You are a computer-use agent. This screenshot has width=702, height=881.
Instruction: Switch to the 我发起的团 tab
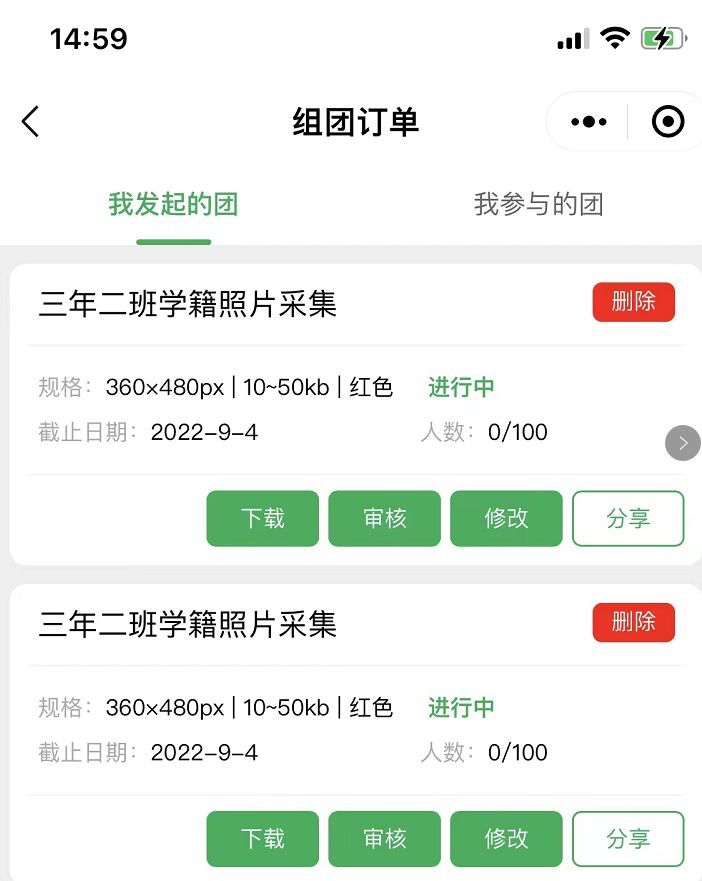click(173, 205)
